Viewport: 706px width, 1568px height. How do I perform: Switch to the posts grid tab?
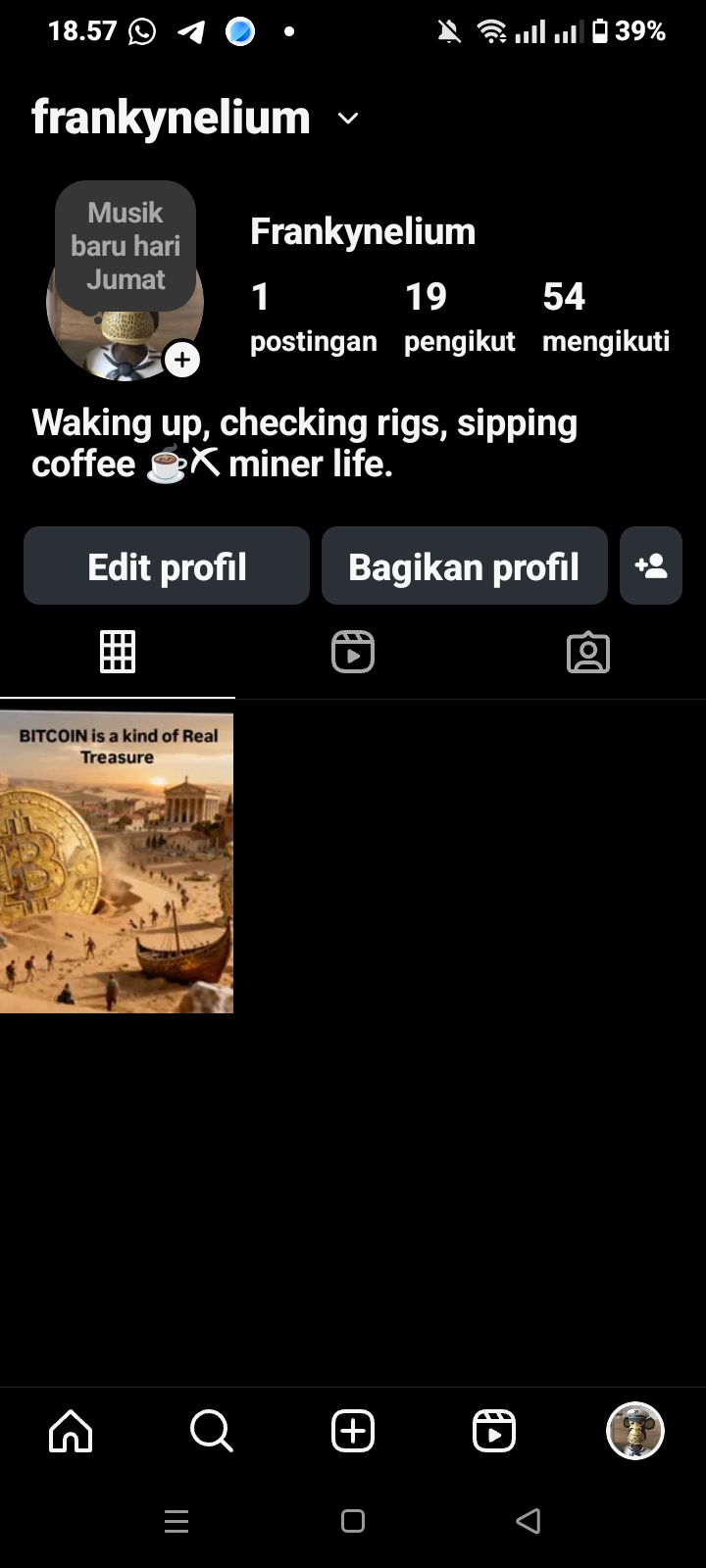[118, 652]
